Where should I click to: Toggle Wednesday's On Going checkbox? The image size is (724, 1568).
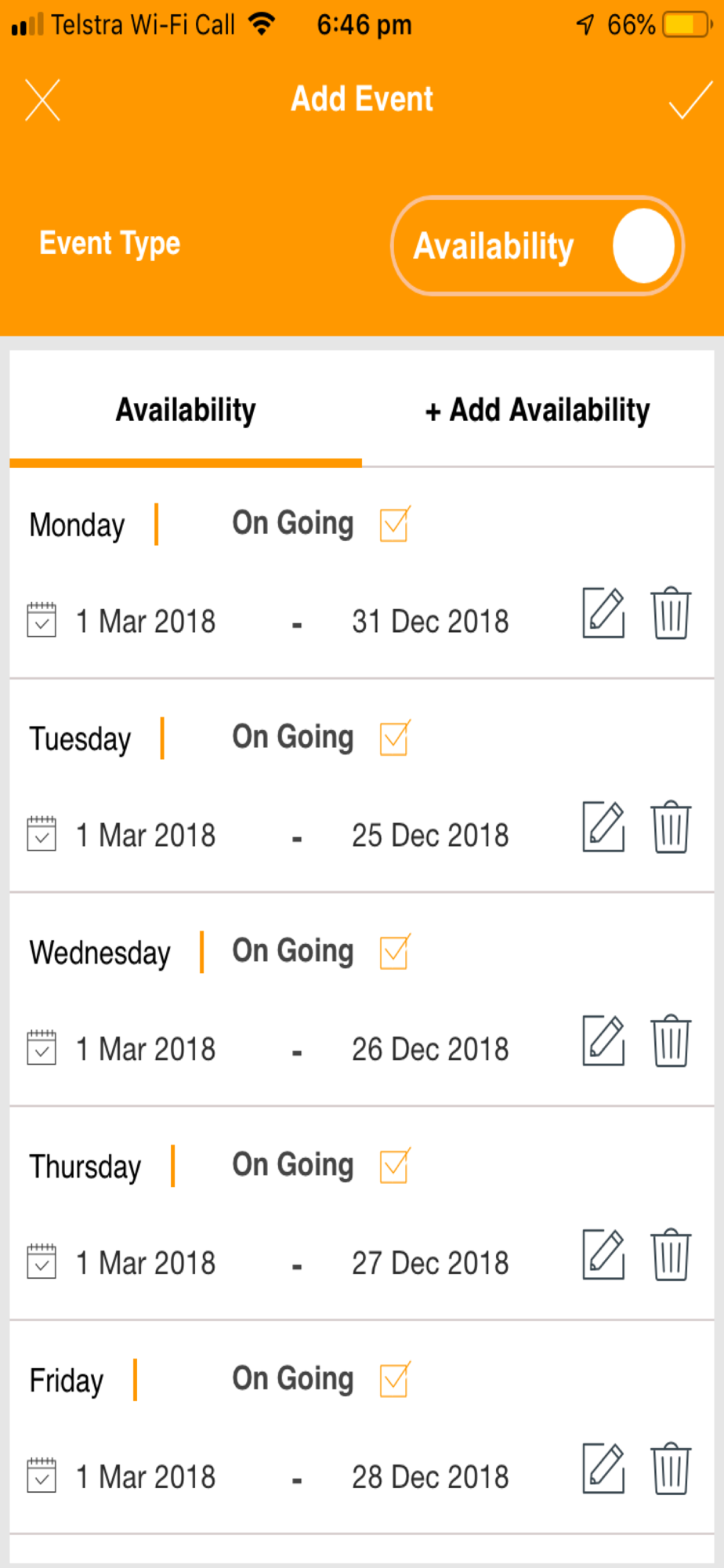395,952
